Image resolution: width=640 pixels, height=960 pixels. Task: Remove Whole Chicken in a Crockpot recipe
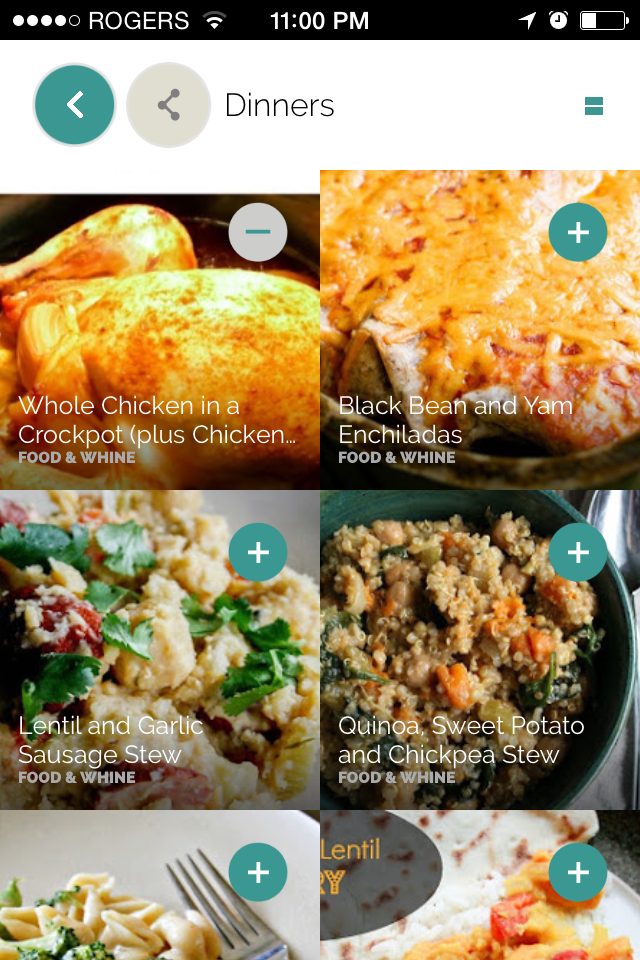click(x=258, y=232)
